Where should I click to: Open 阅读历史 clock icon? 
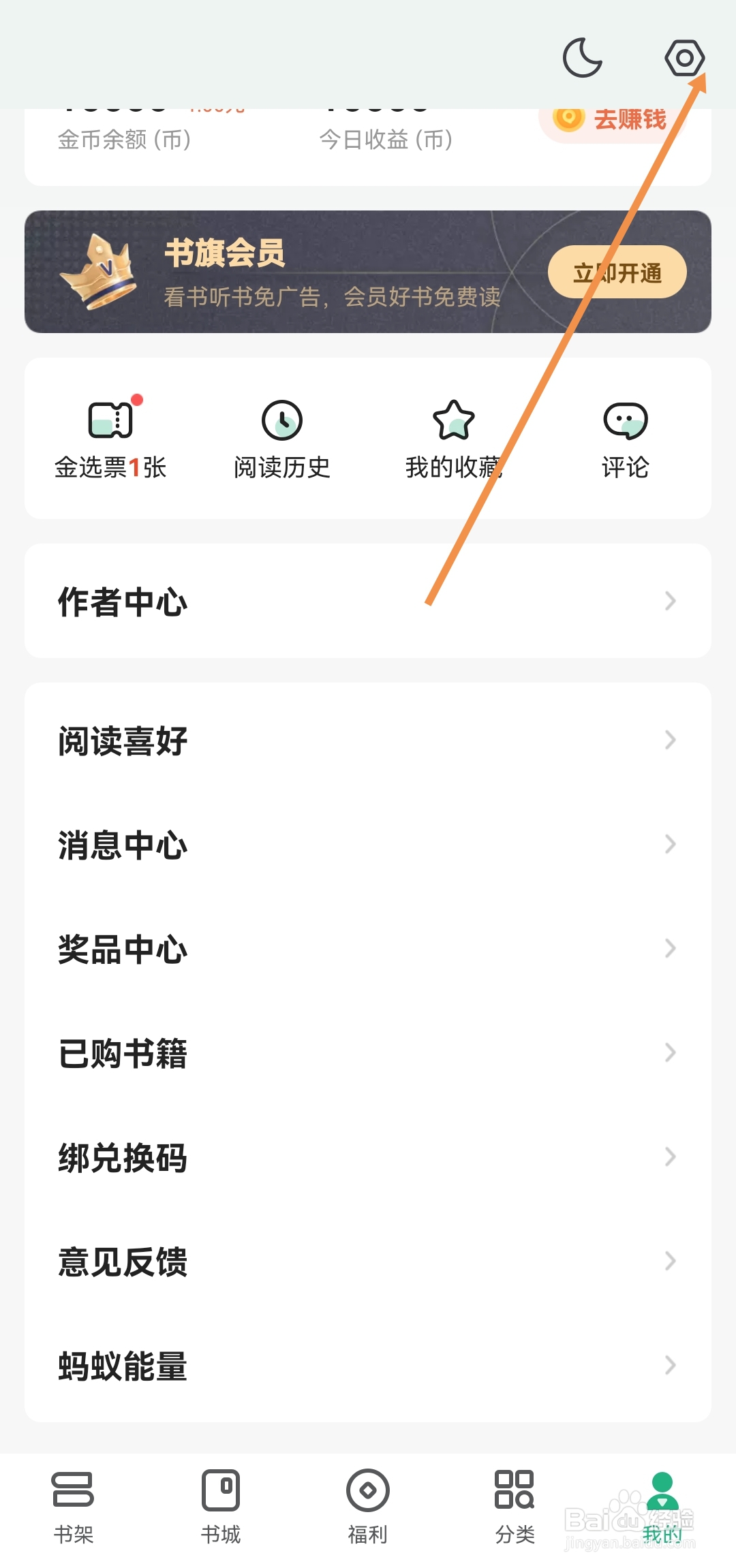[282, 421]
